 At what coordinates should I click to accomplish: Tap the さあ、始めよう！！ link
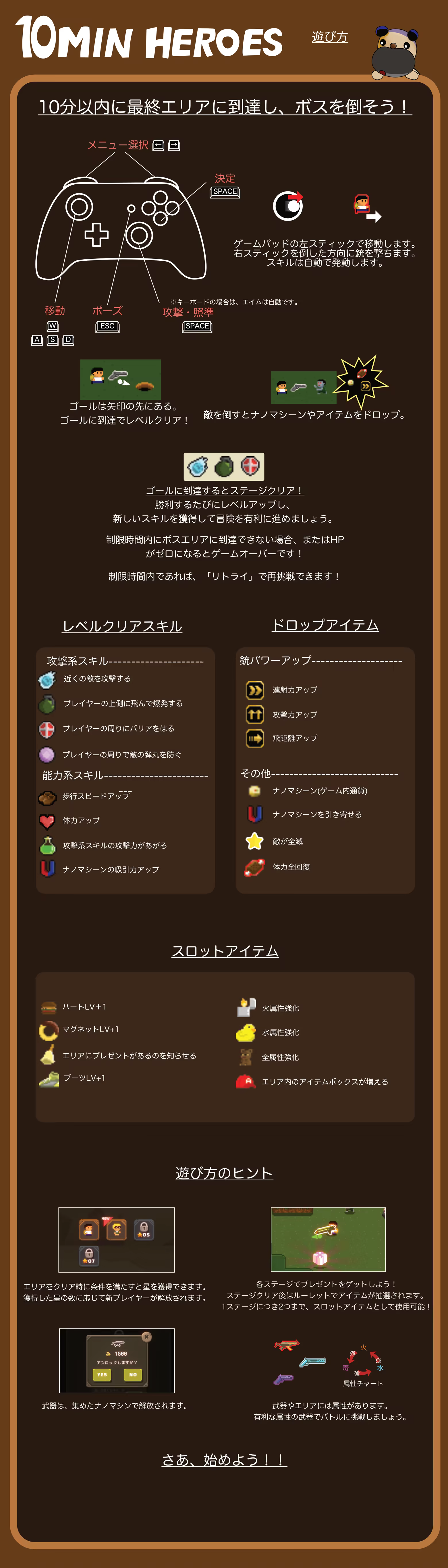(x=223, y=1459)
